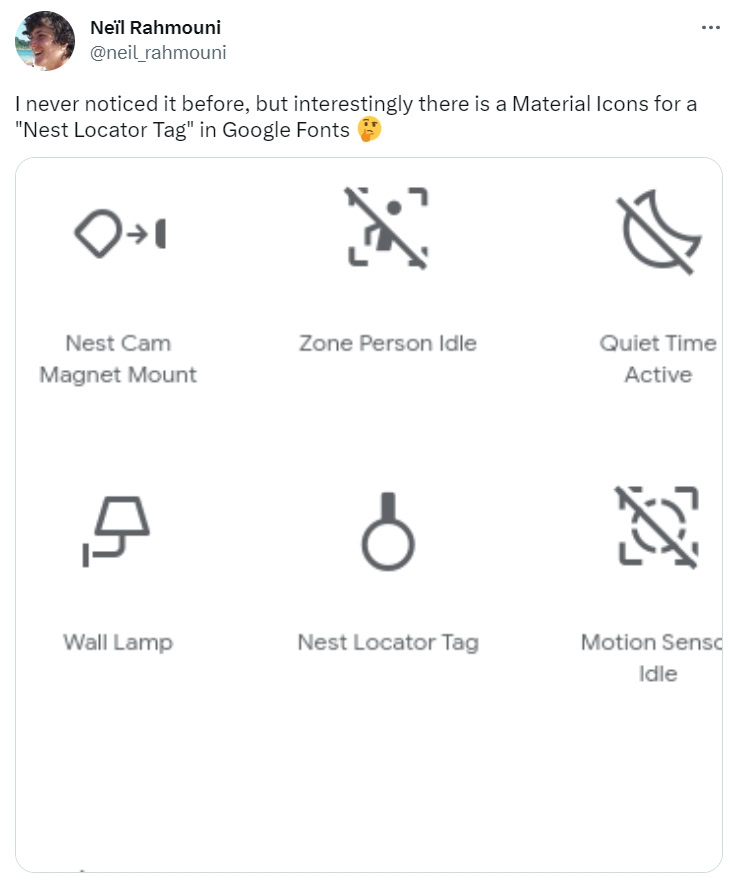The height and width of the screenshot is (881, 738).
Task: Open the attached Material Icons image
Action: (369, 514)
